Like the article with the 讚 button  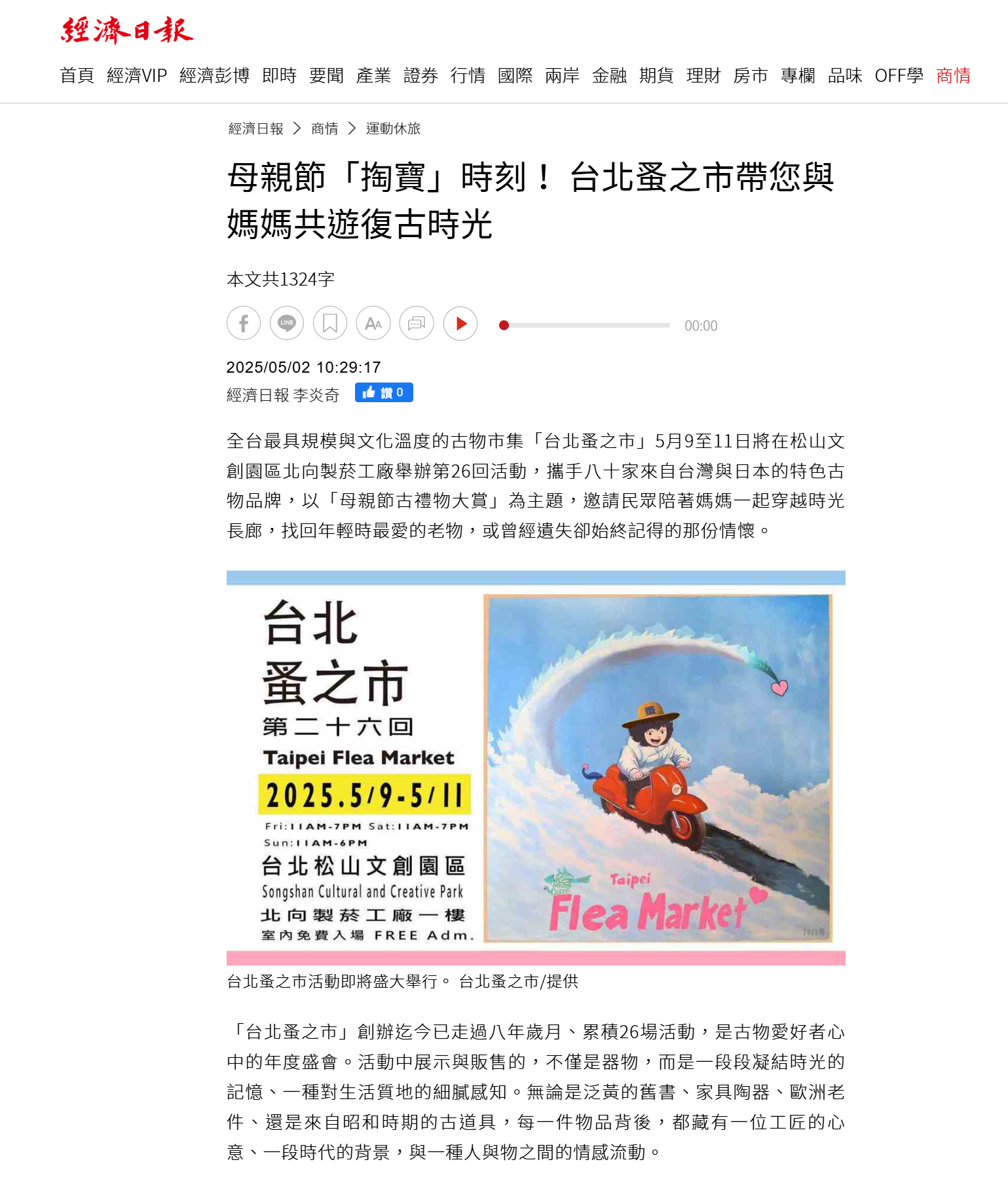[384, 392]
